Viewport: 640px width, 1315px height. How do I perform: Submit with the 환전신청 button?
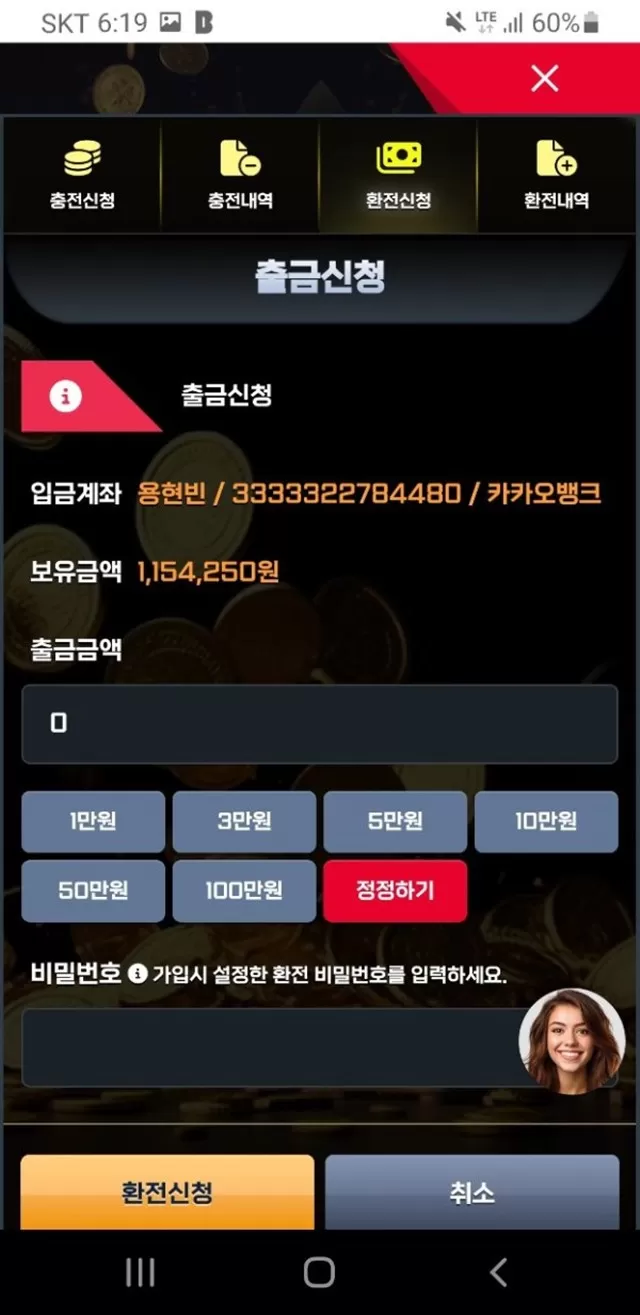167,1192
